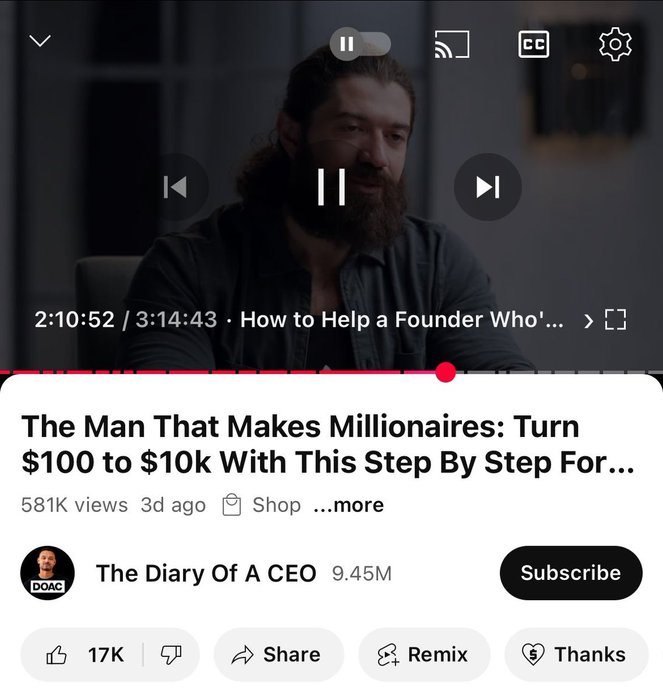Open The Diary Of A CEO channel
The image size is (663, 700).
click(x=205, y=573)
